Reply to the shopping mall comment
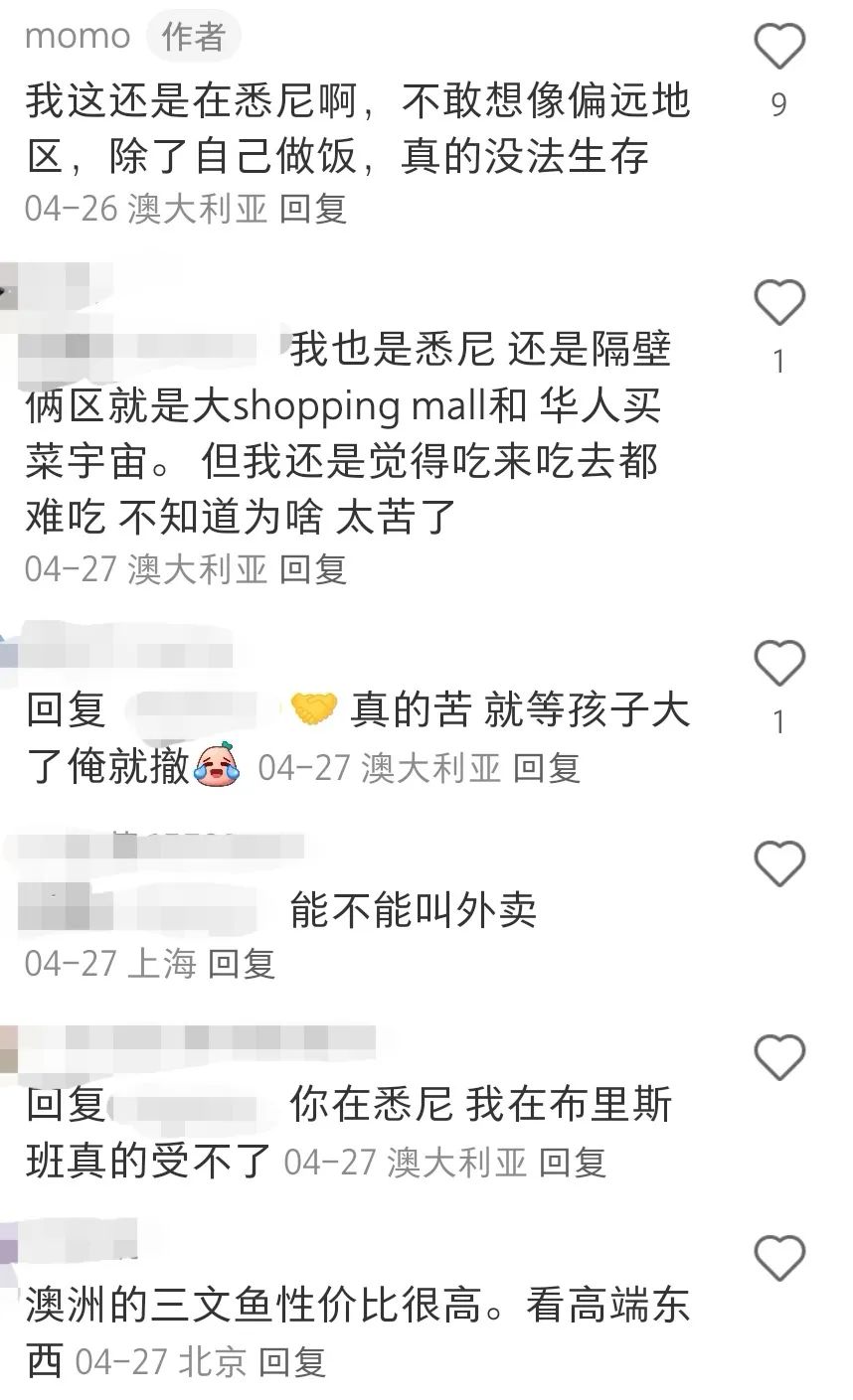Image resolution: width=853 pixels, height=1400 pixels. (313, 568)
